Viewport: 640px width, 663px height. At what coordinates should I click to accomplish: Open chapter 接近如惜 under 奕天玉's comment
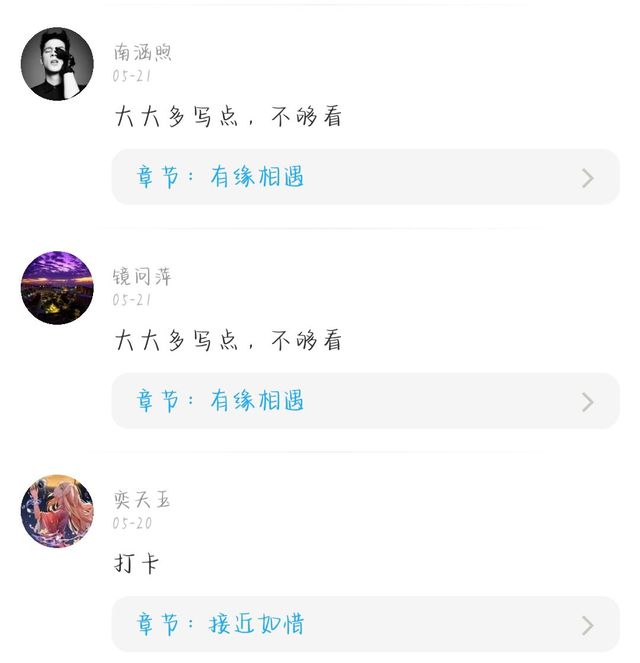365,625
